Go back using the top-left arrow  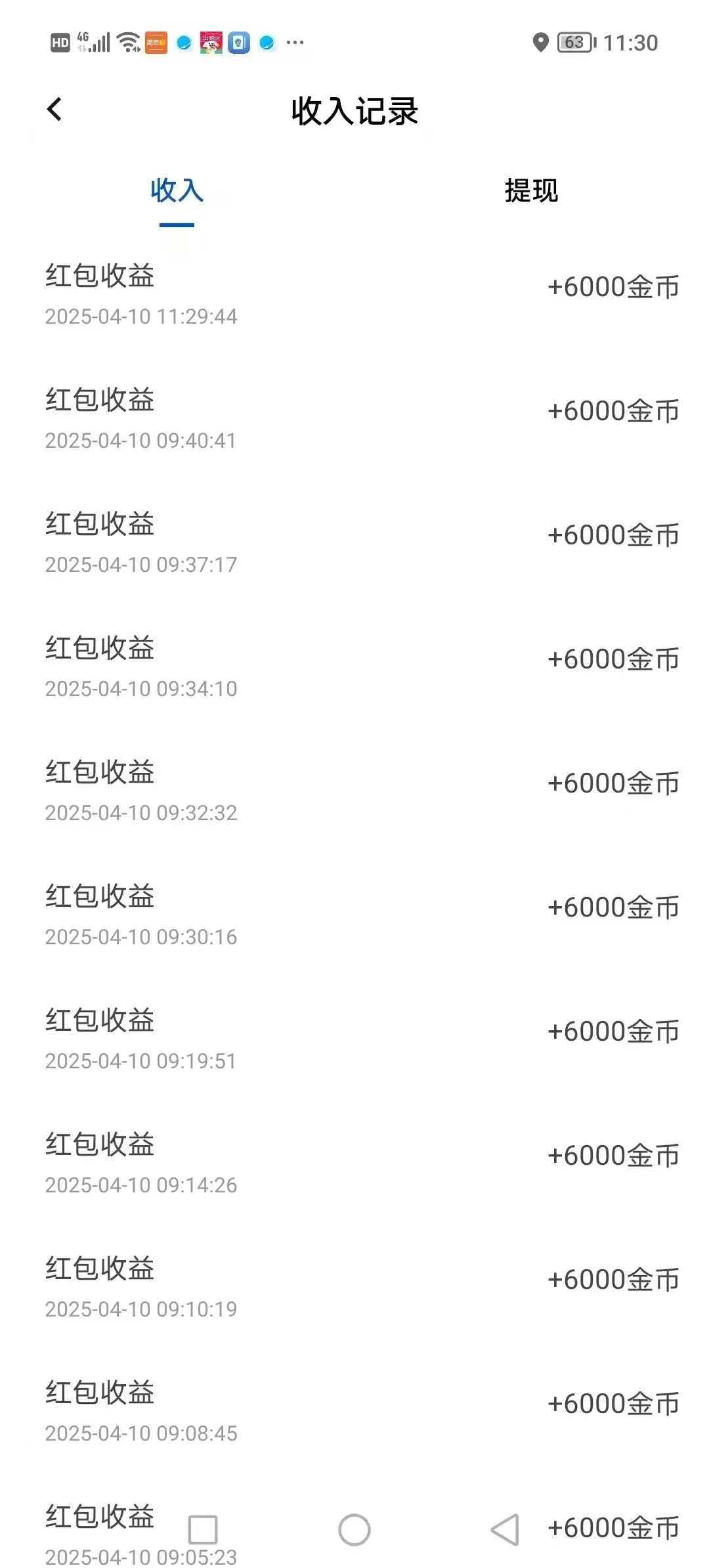54,109
